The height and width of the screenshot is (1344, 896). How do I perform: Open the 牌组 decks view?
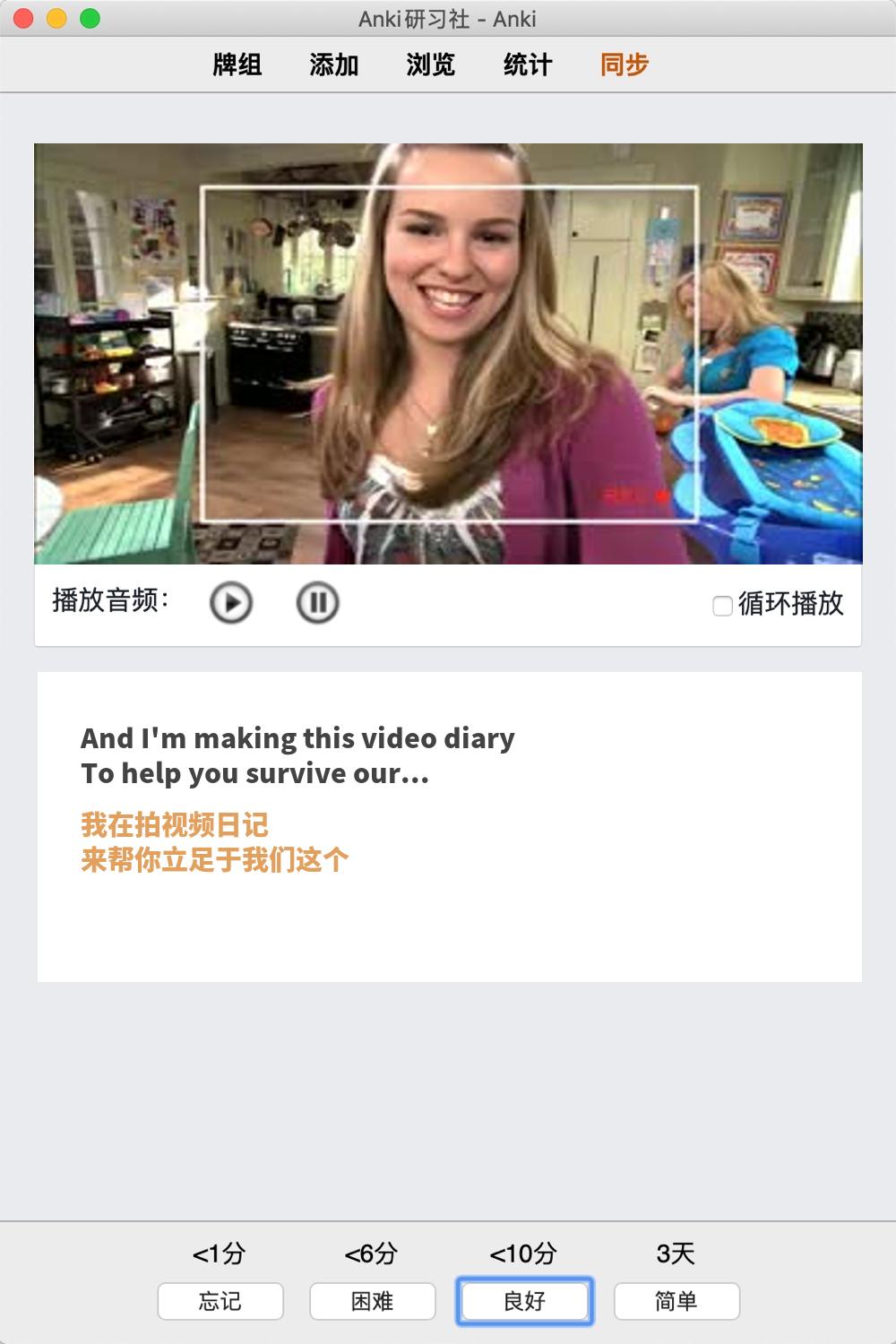pos(237,65)
